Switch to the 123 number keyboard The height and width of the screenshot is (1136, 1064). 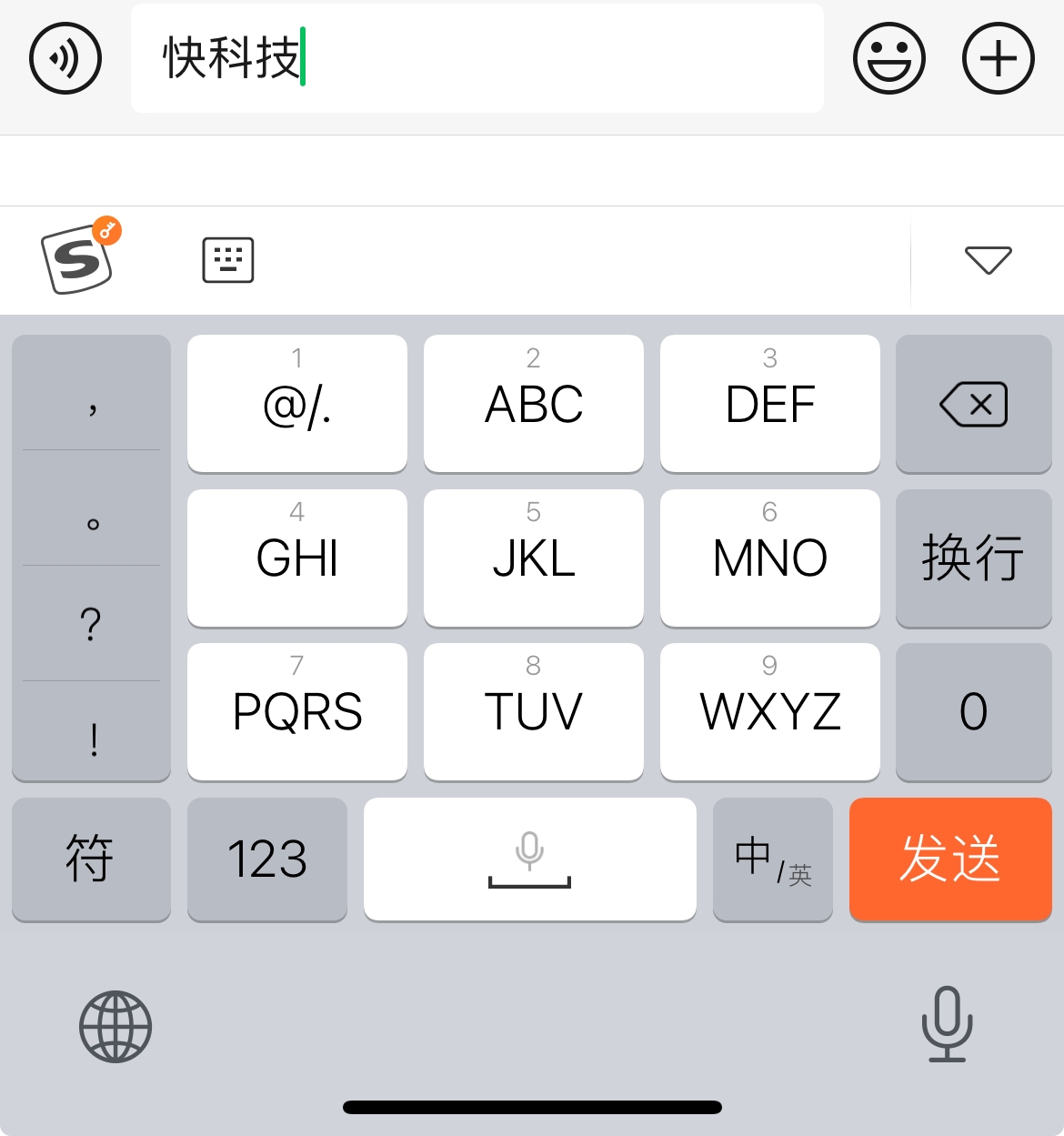[266, 859]
